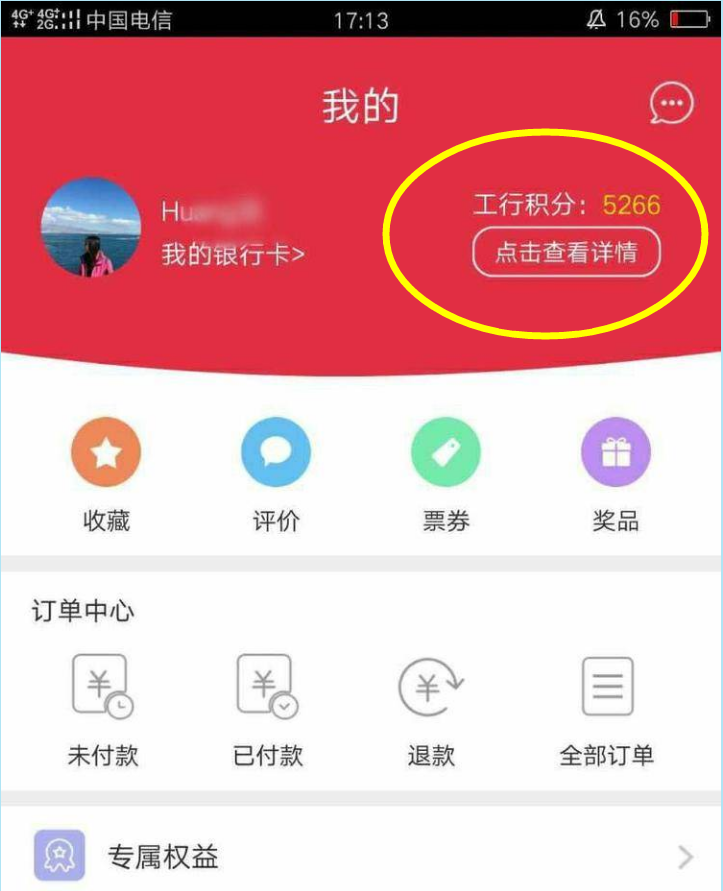This screenshot has height=891, width=723.
Task: Open the messages chat bubble icon
Action: [x=671, y=103]
